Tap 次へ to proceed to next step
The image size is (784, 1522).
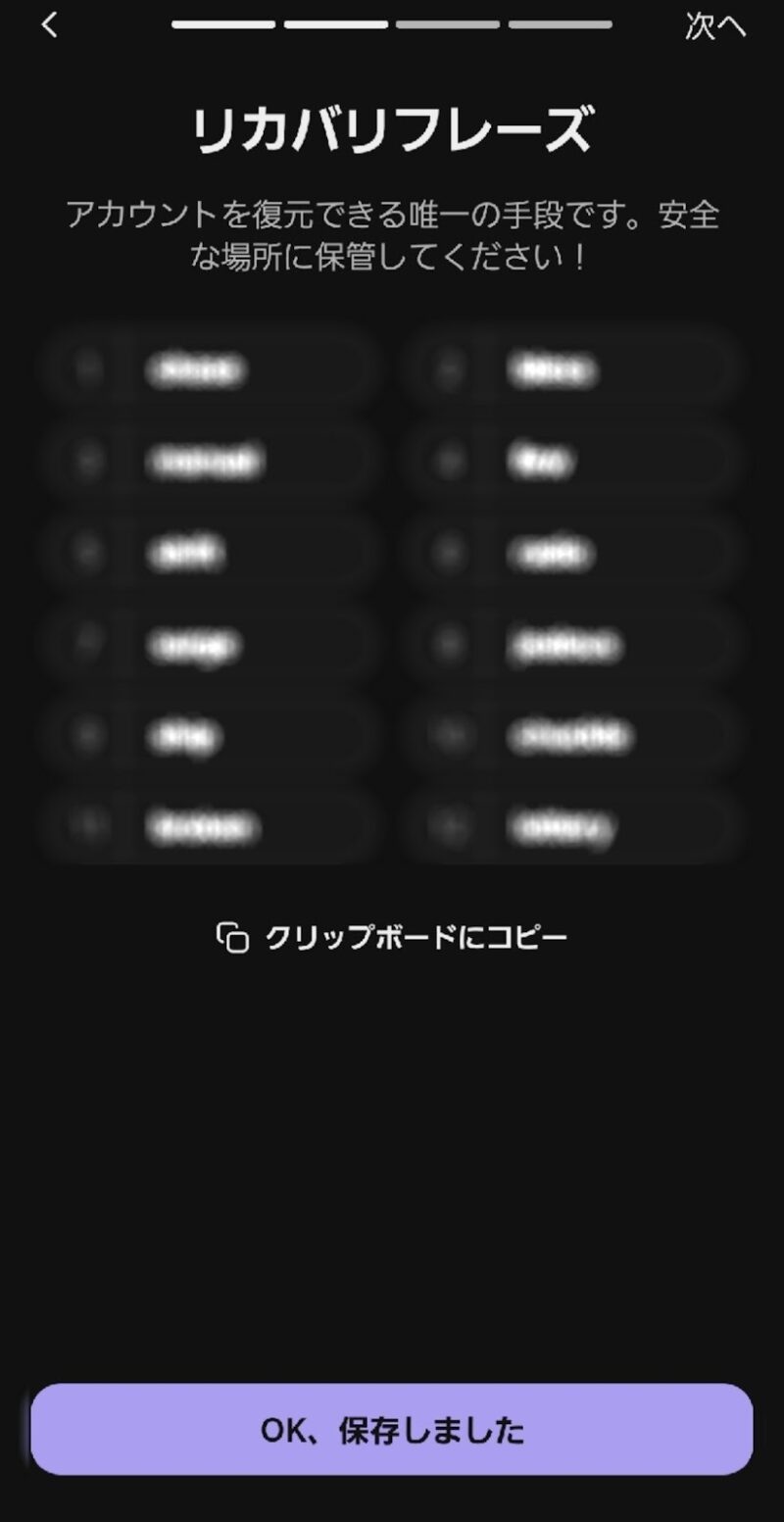coord(714,26)
